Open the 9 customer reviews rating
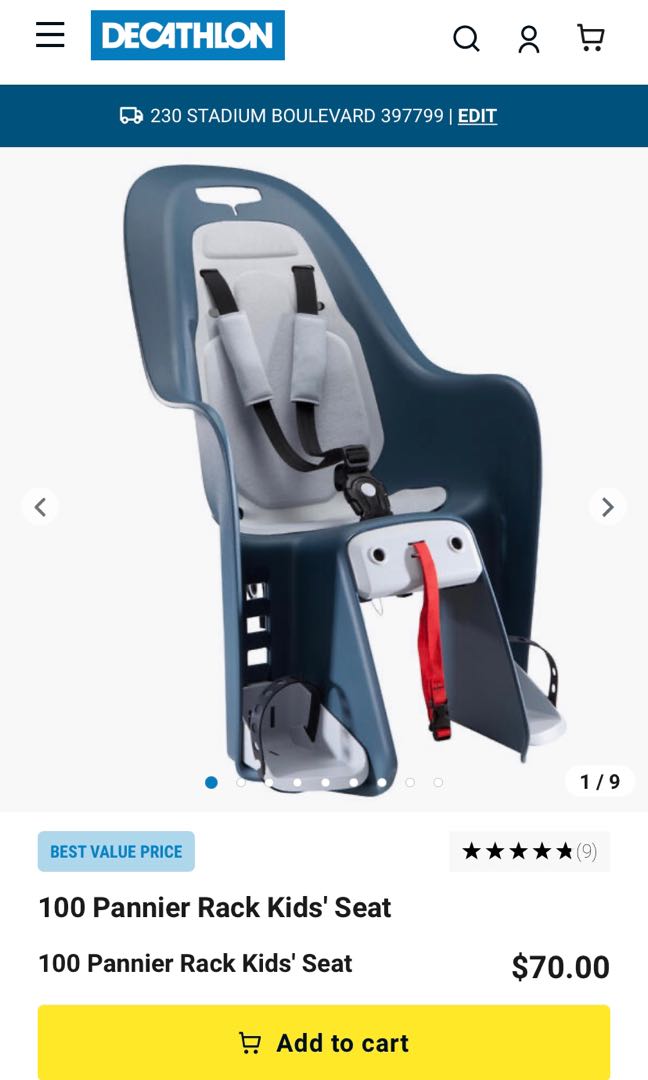 pos(529,851)
